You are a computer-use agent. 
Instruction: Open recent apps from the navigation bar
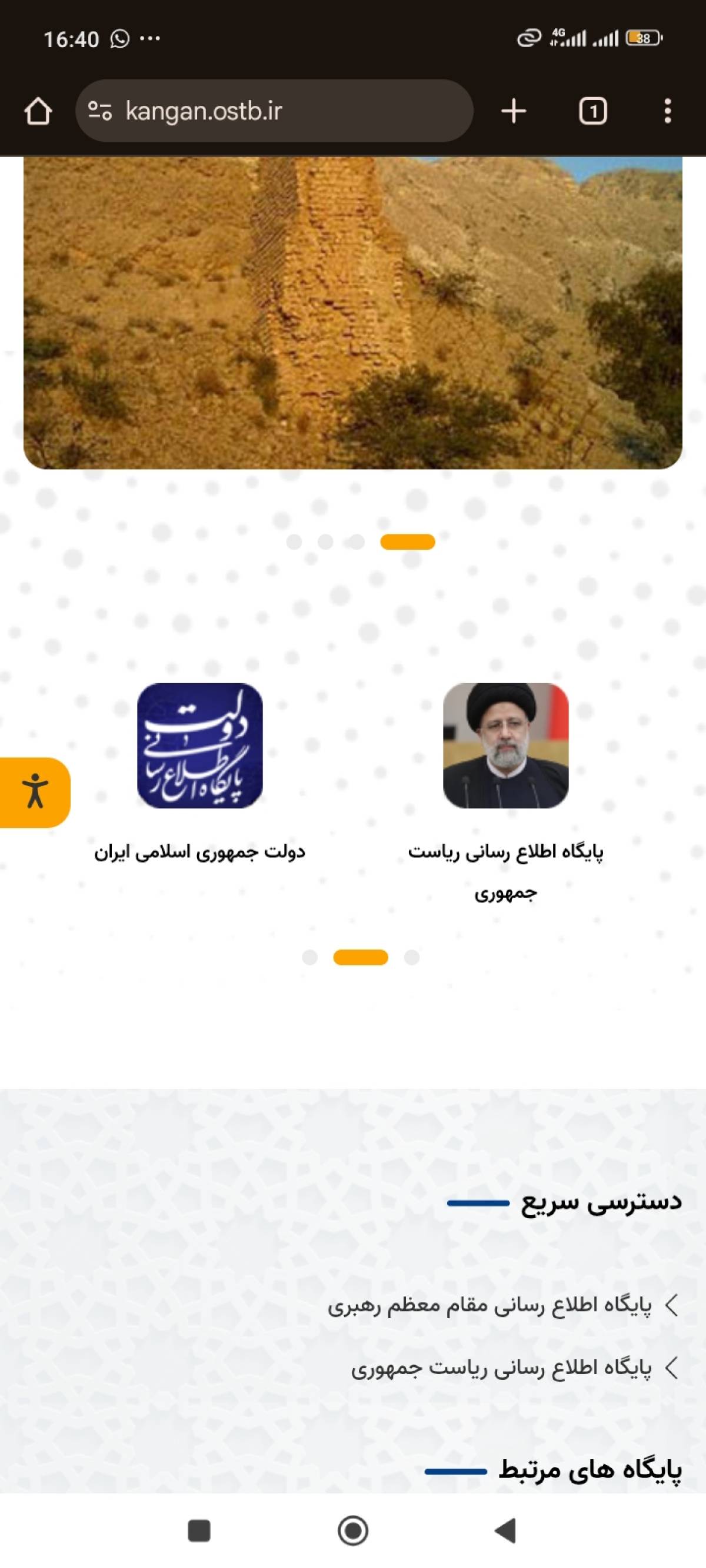[x=199, y=1530]
